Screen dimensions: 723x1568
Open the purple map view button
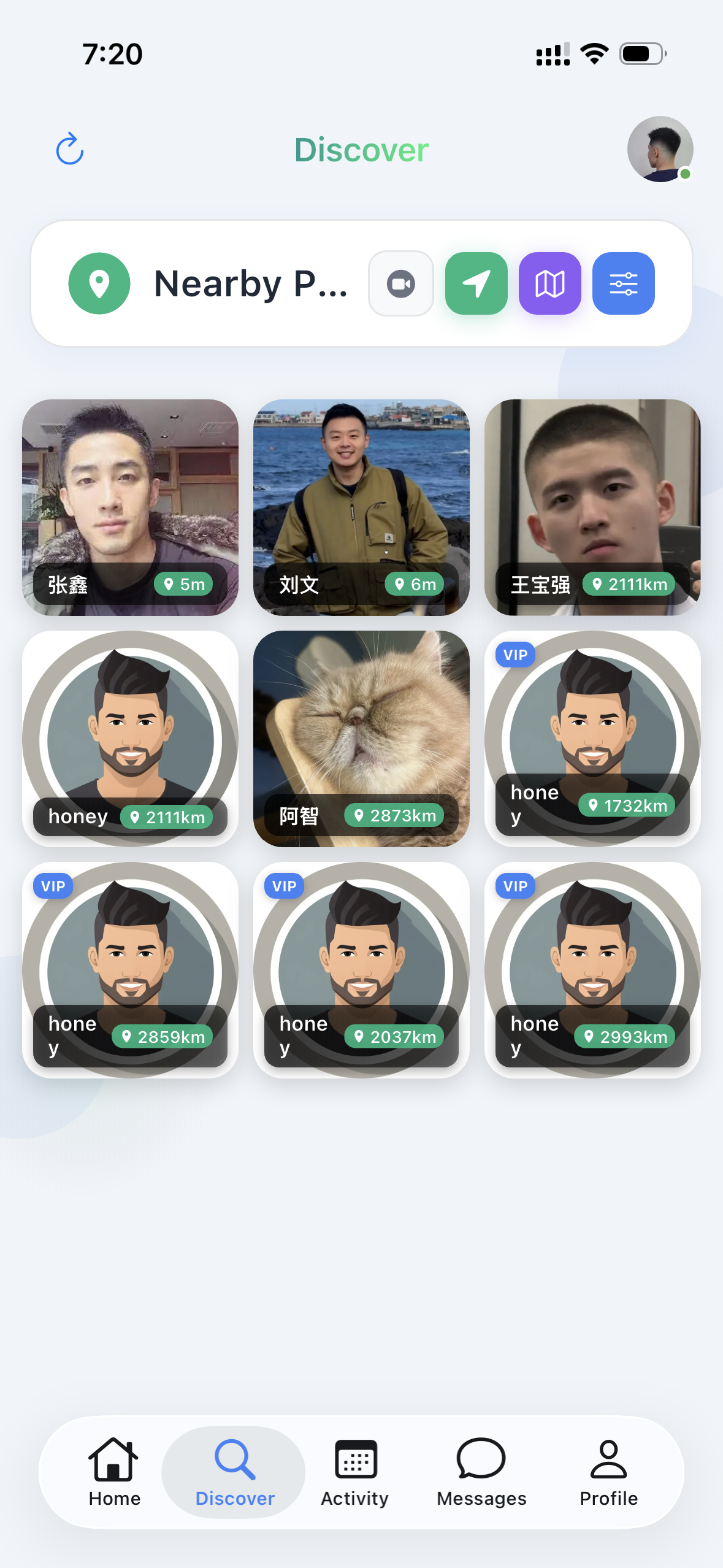(x=550, y=283)
